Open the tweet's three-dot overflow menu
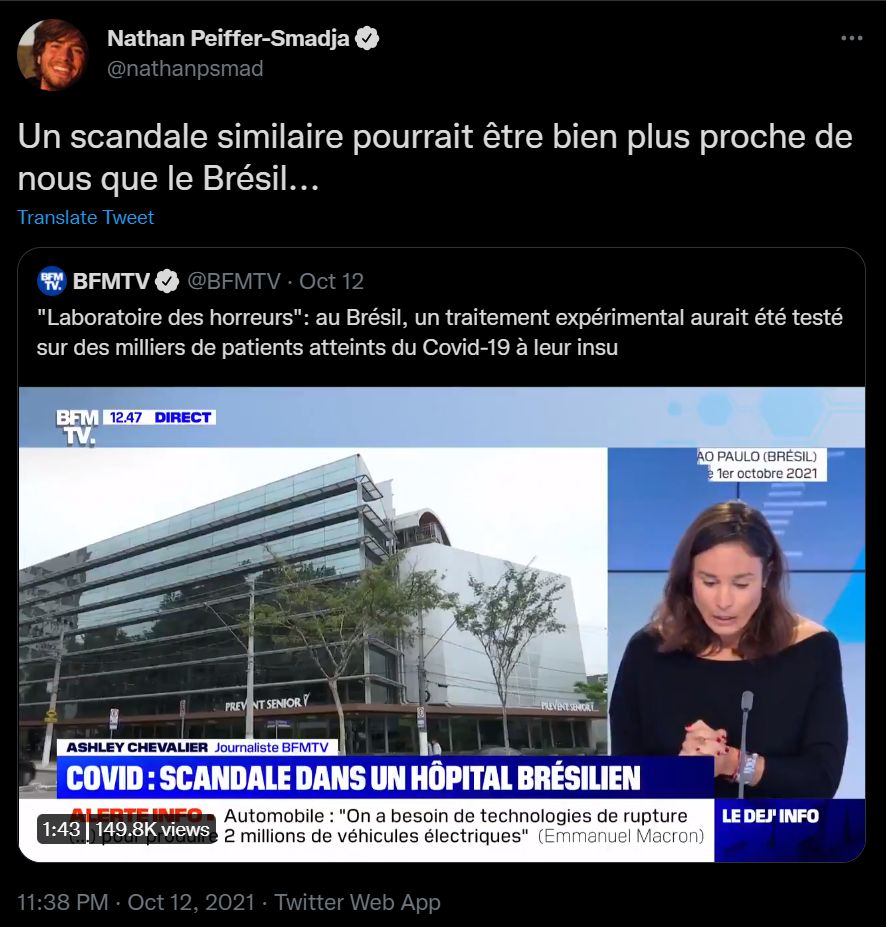The width and height of the screenshot is (886, 927). pos(851,39)
